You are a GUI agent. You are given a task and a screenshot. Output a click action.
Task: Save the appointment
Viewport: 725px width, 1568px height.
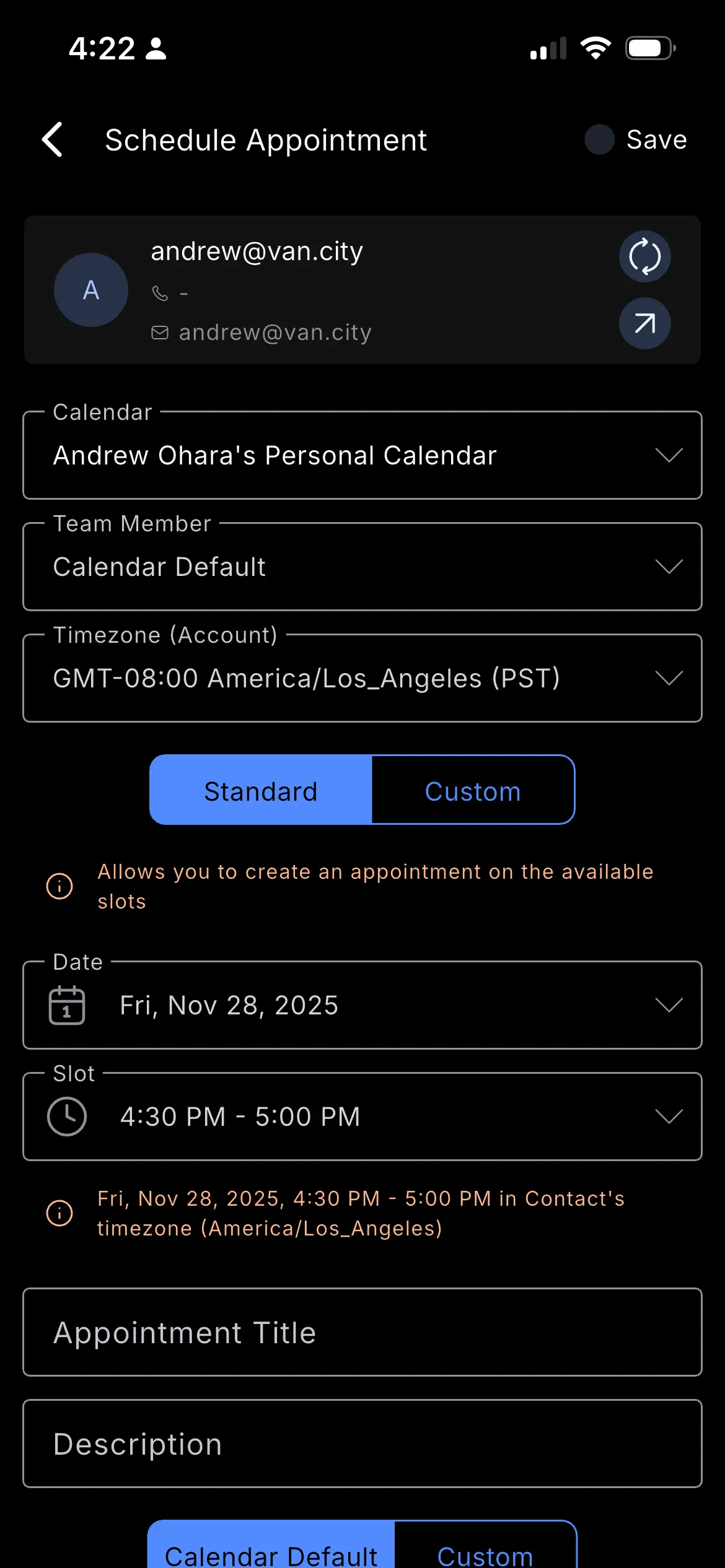pos(656,140)
